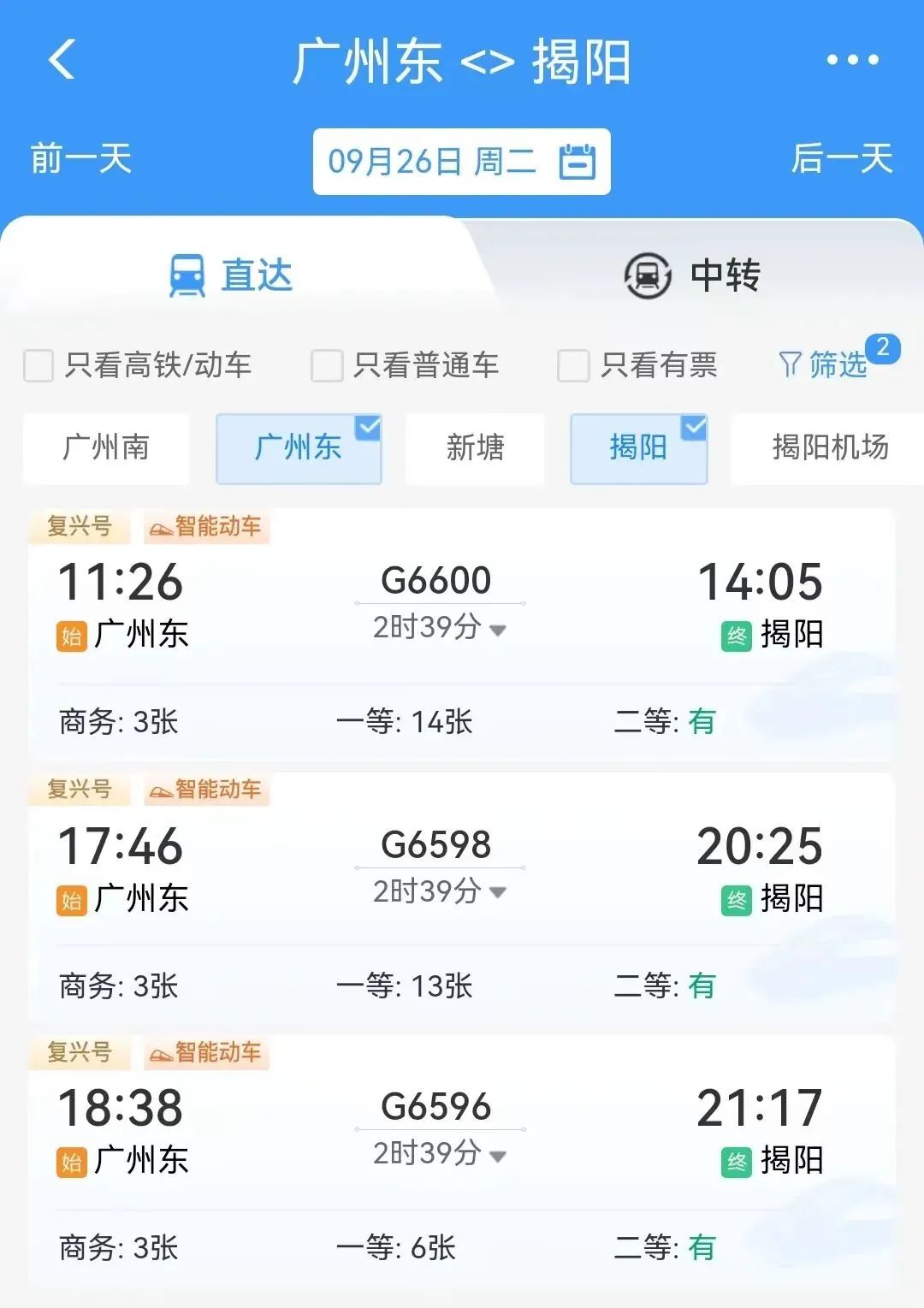
Task: Go to the next day (后一天)
Action: point(842,159)
